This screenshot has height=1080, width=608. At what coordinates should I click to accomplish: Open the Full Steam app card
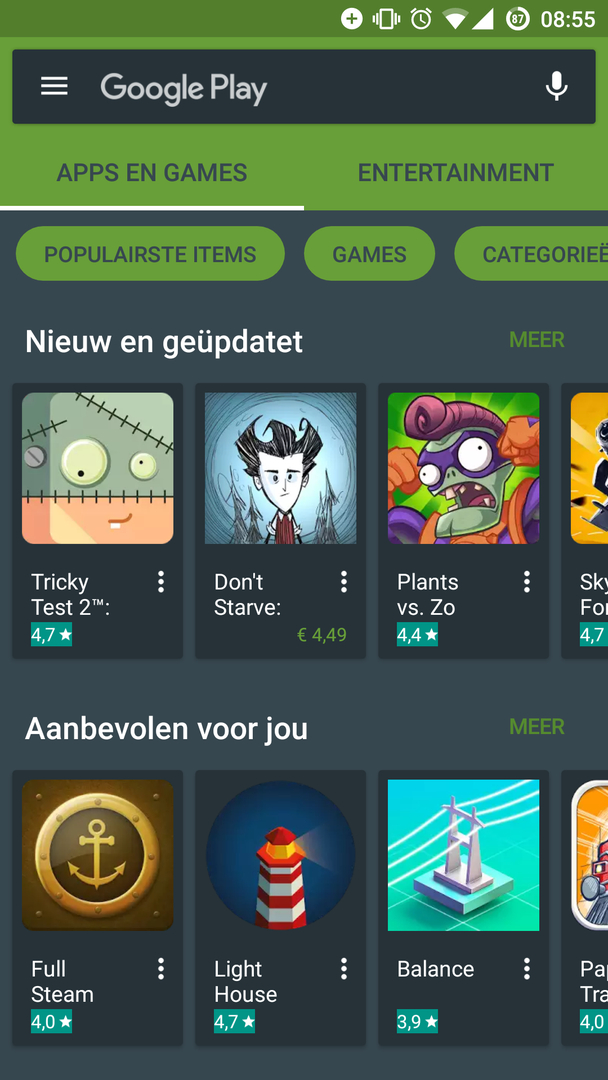97,856
